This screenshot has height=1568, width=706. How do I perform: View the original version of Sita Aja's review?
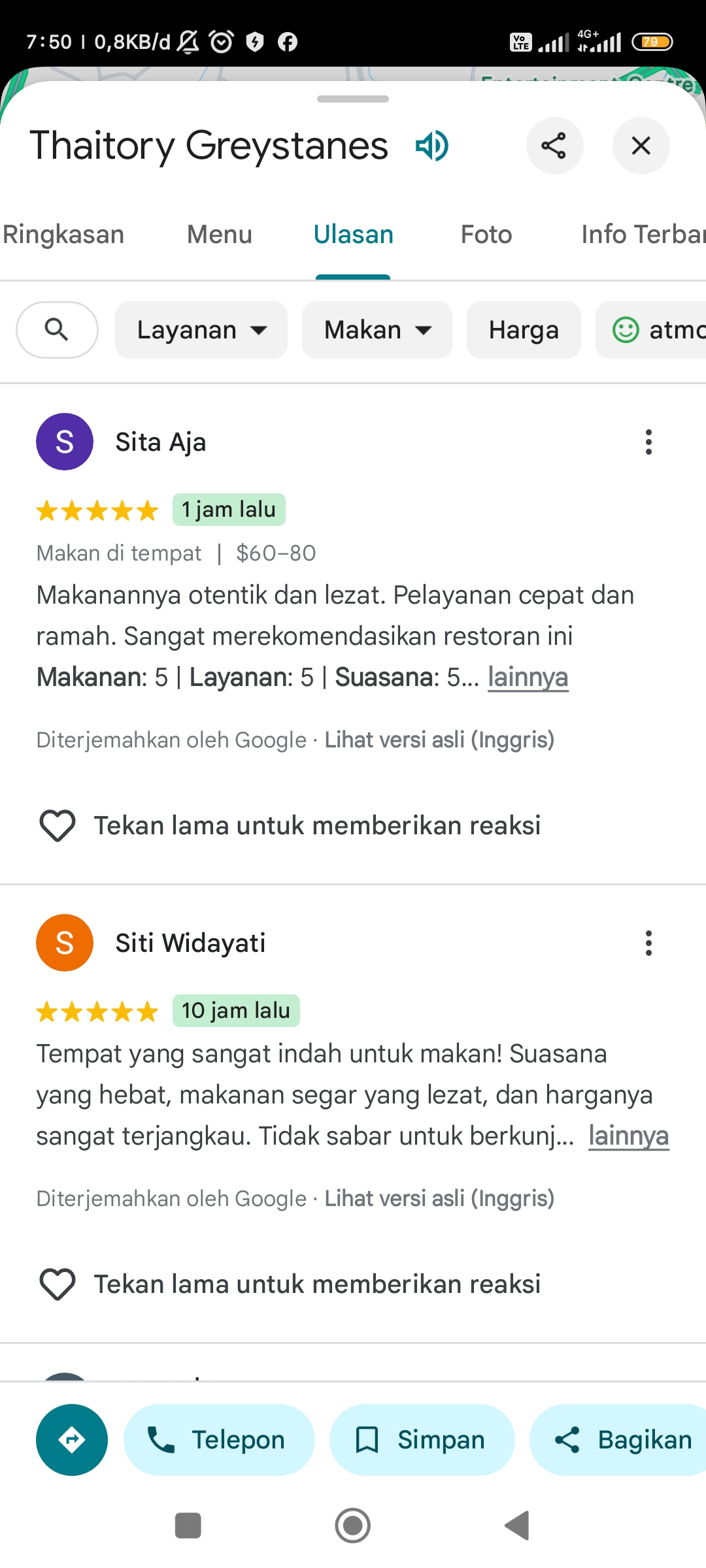(x=439, y=740)
